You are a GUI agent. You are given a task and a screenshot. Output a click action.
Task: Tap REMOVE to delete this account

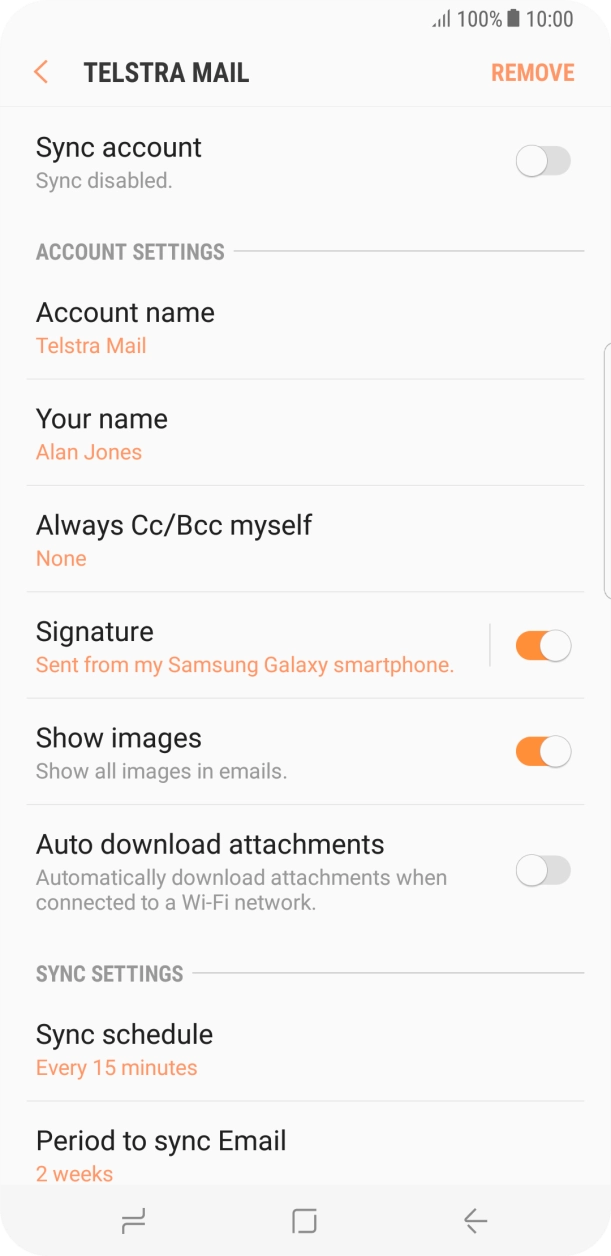pos(532,73)
